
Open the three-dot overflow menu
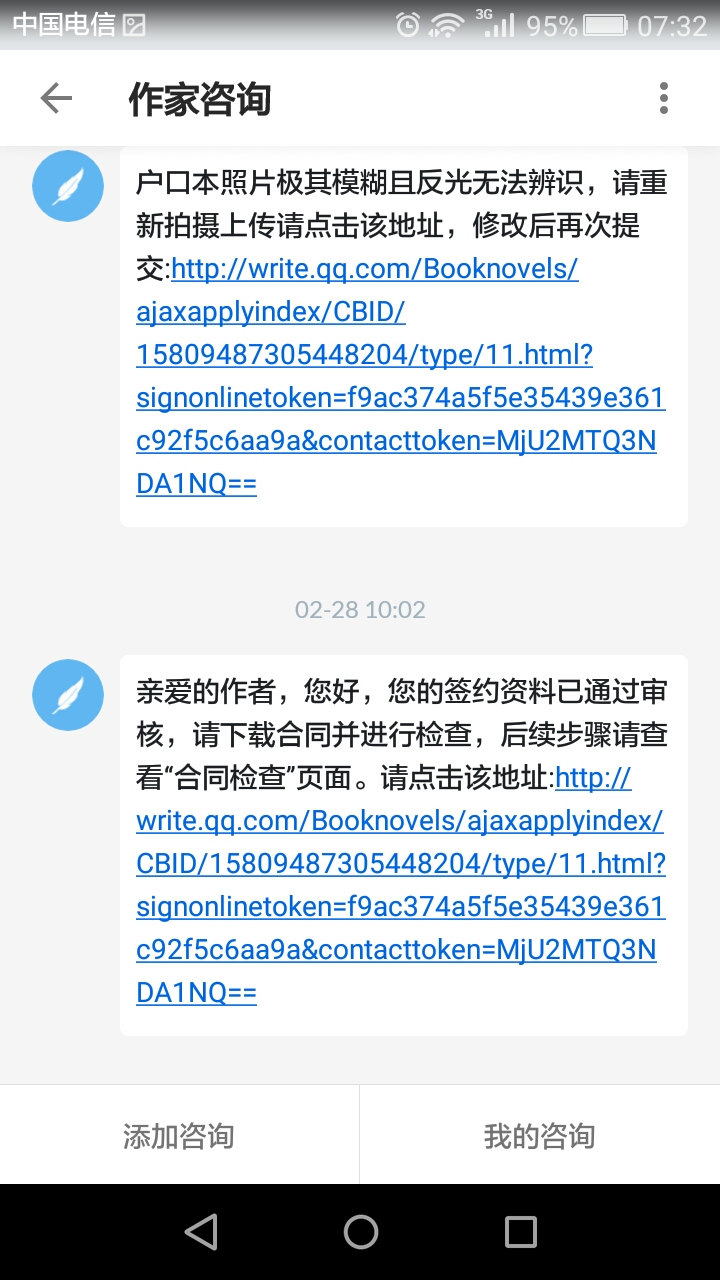coord(663,98)
